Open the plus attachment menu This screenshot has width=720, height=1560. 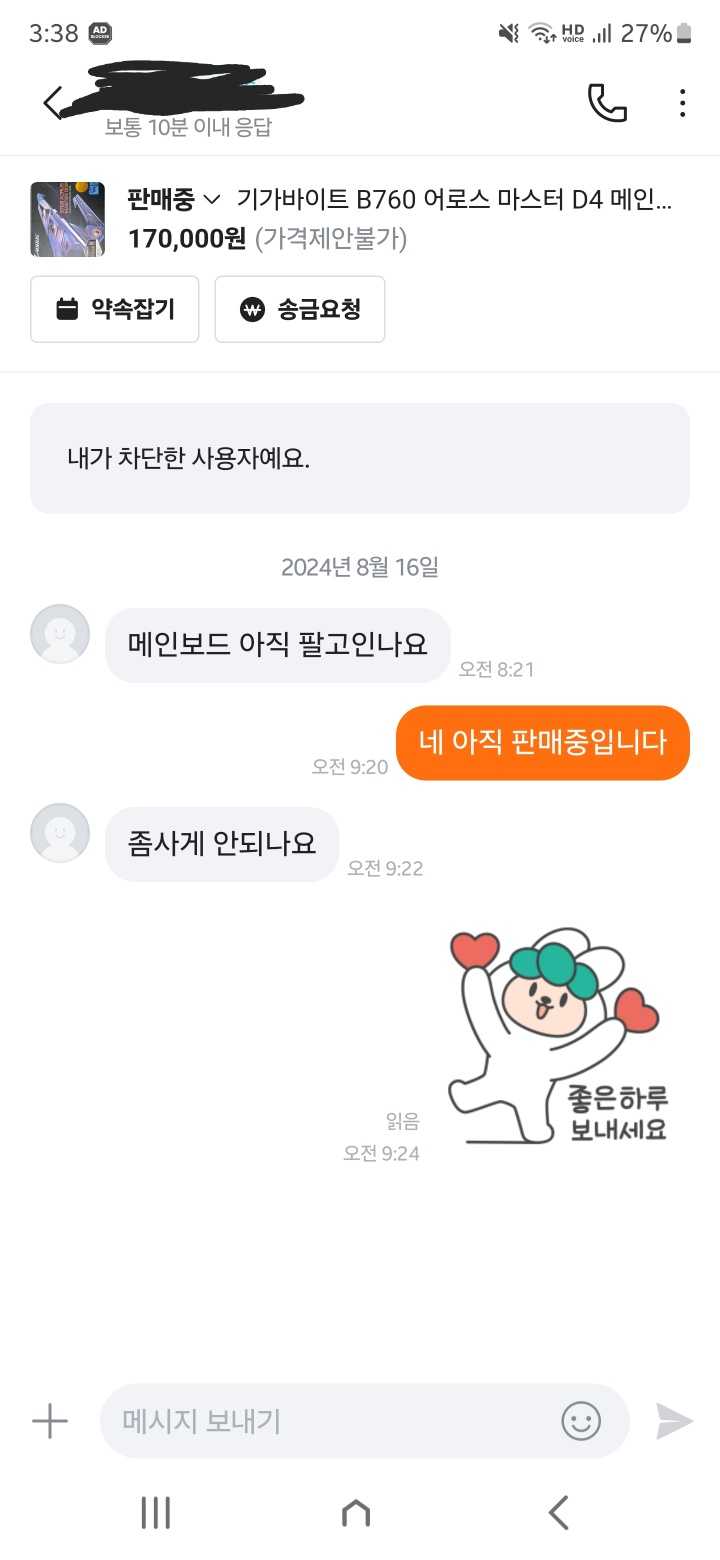[49, 1421]
